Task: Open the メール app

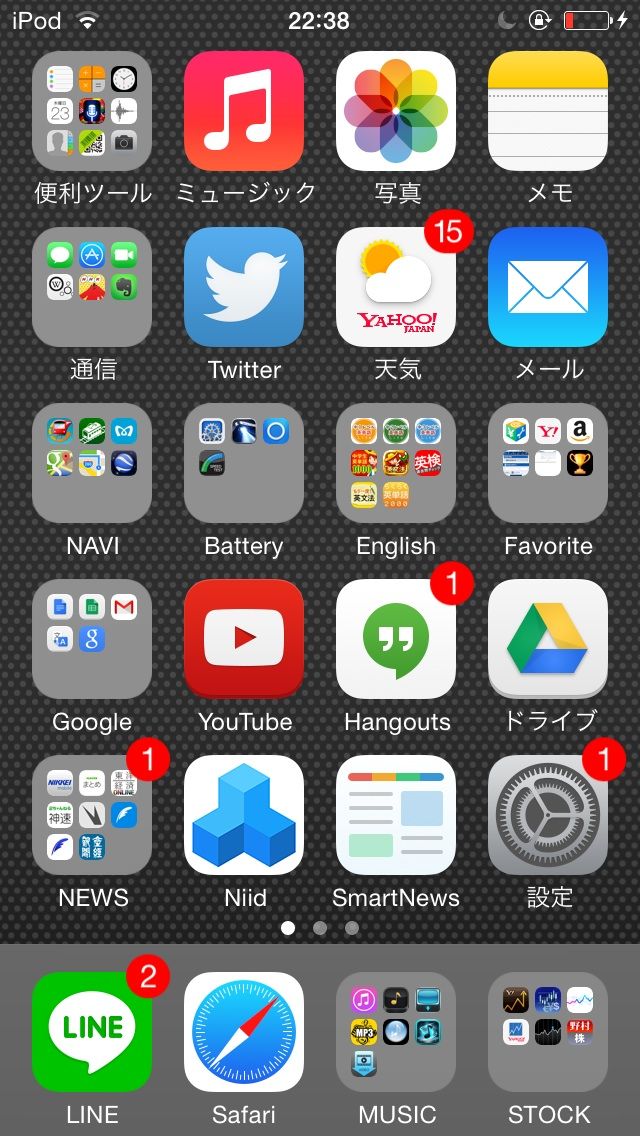Action: click(x=548, y=287)
